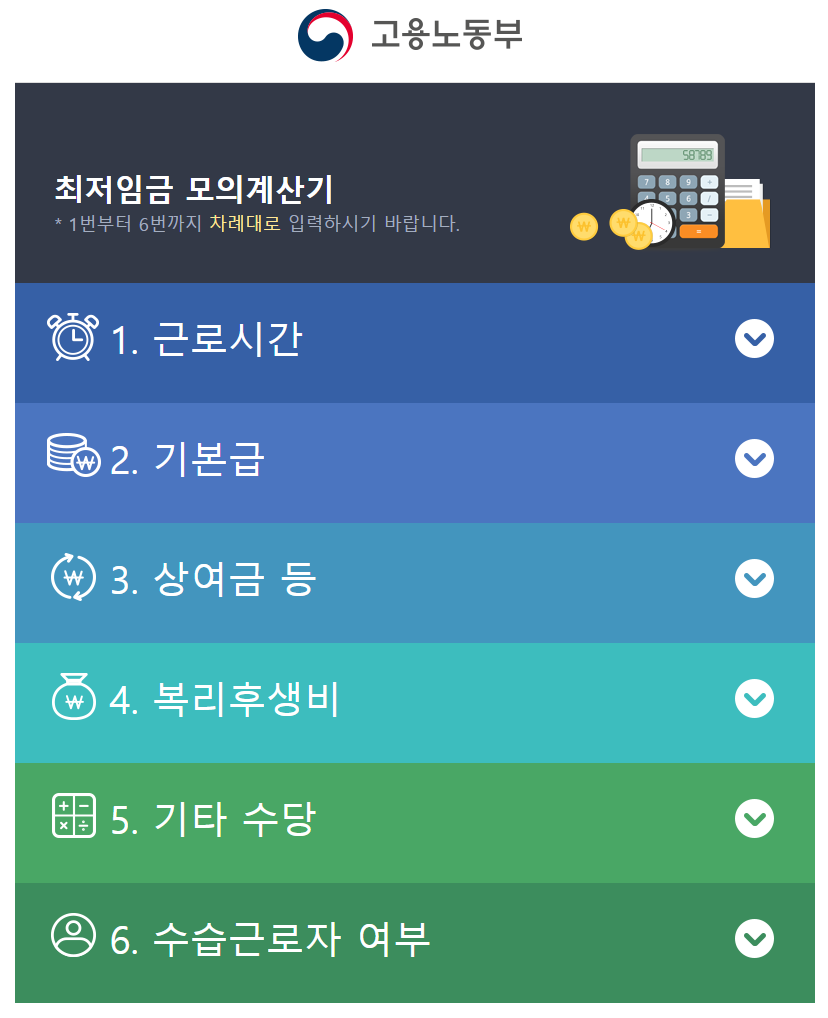Select the circular won arrows icon for 상여금 등
This screenshot has height=1018, width=828.
(x=72, y=579)
